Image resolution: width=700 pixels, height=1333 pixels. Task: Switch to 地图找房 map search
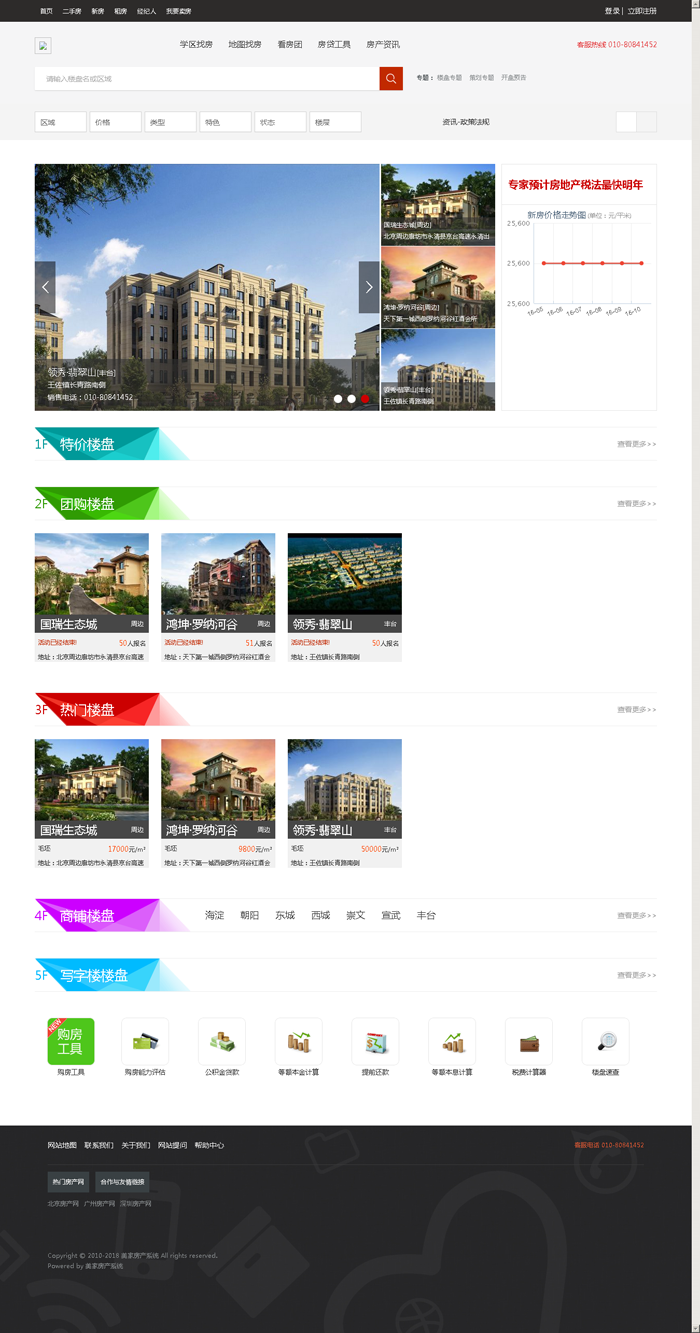point(245,45)
